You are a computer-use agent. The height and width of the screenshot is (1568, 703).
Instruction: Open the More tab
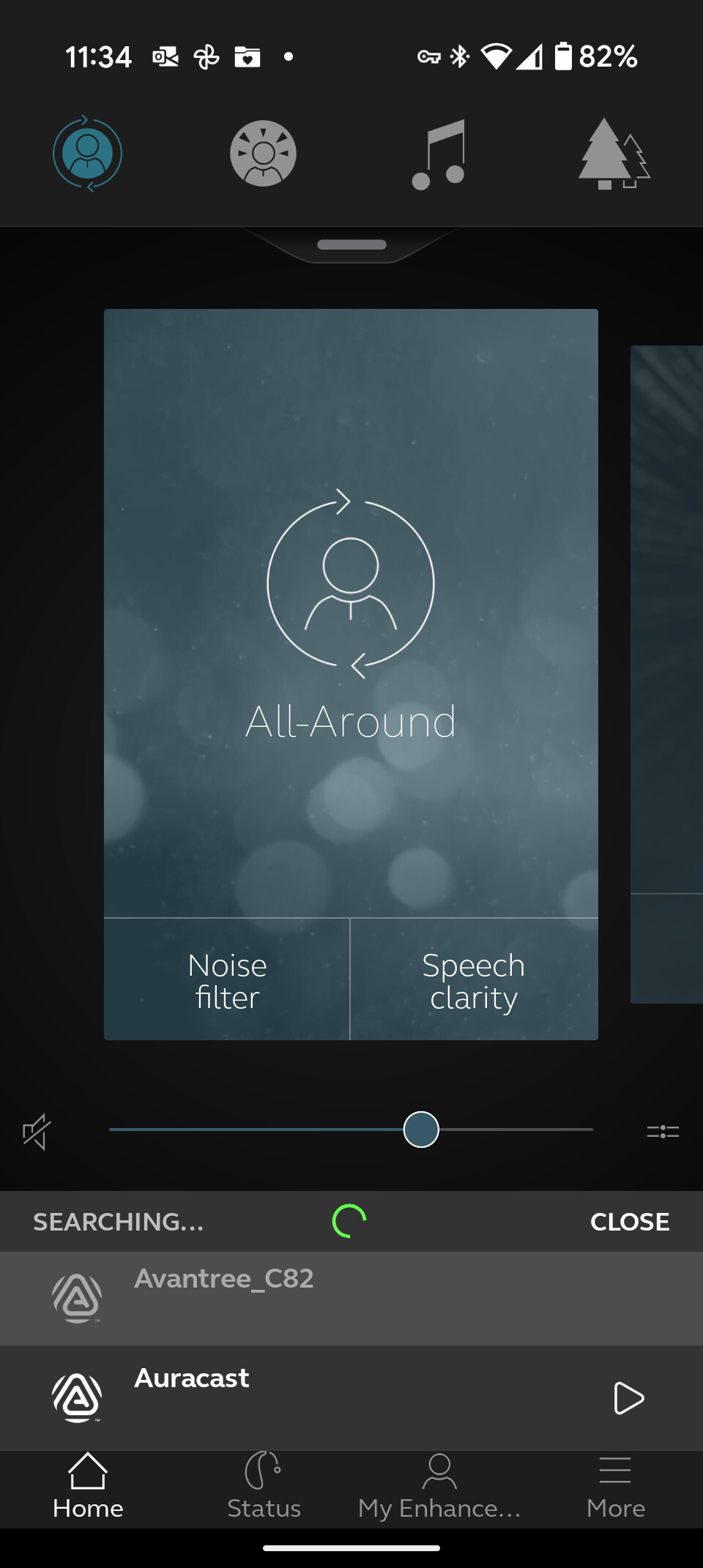pos(615,1487)
